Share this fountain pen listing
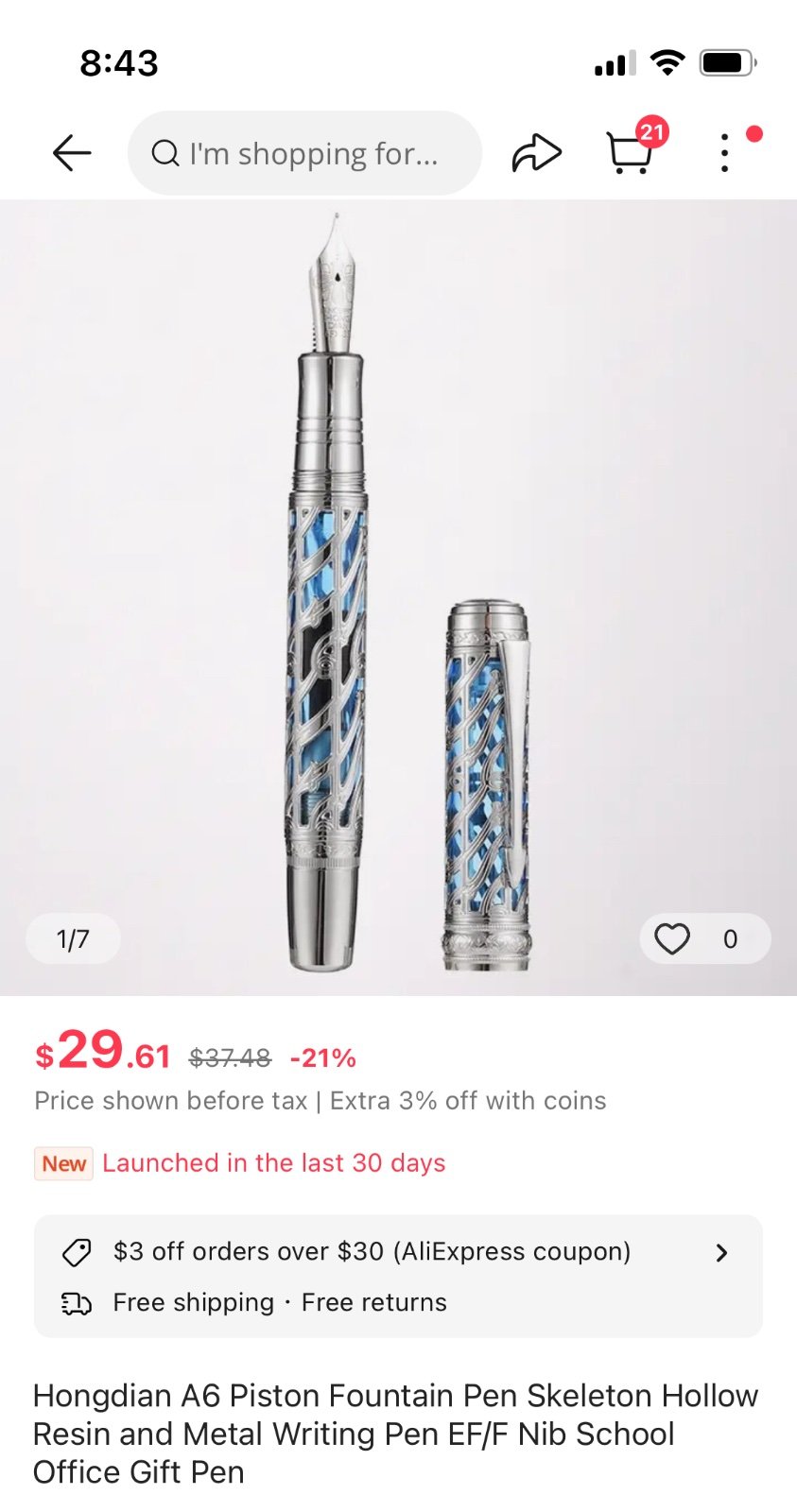The width and height of the screenshot is (797, 1512). (536, 153)
